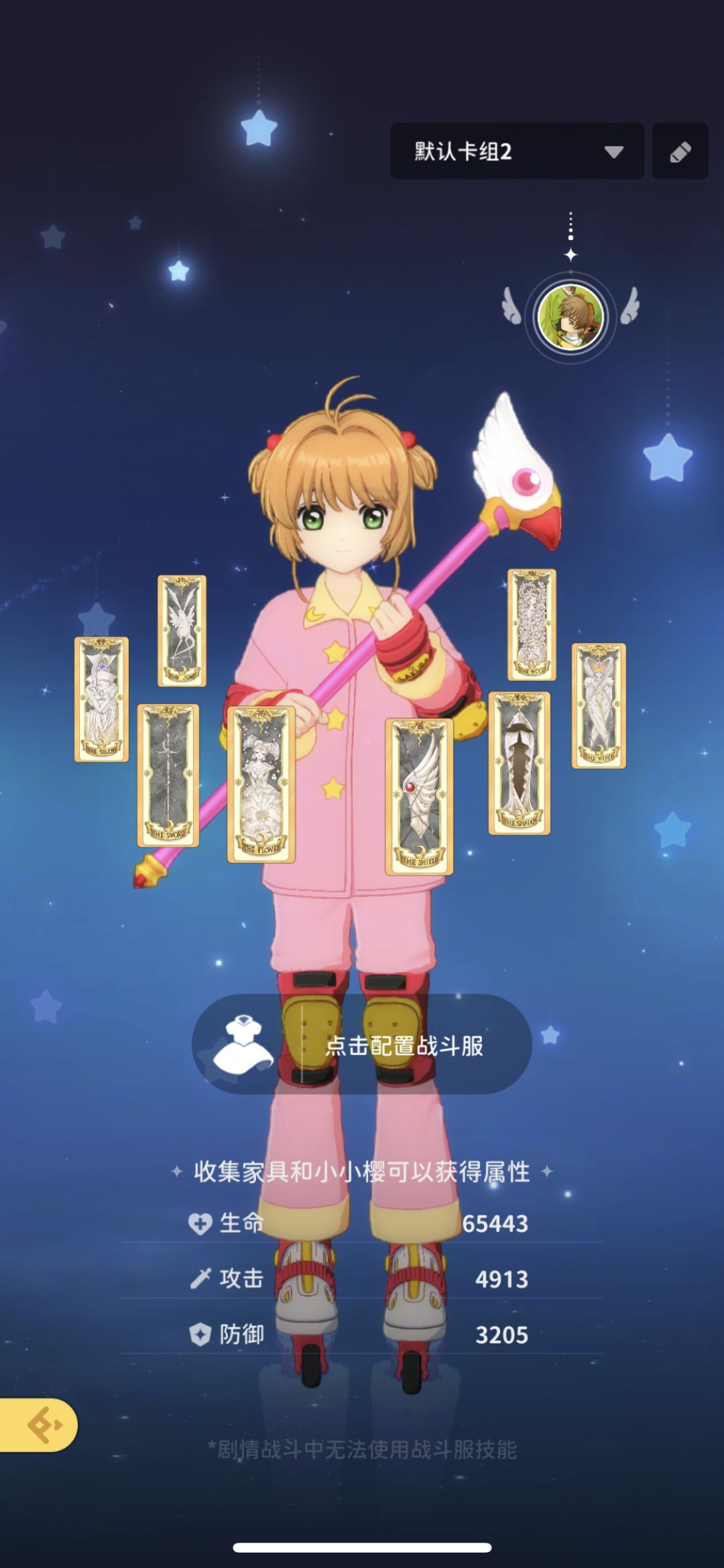Expand the 默认卡组2 deck dropdown
This screenshot has width=724, height=1568.
coord(517,151)
